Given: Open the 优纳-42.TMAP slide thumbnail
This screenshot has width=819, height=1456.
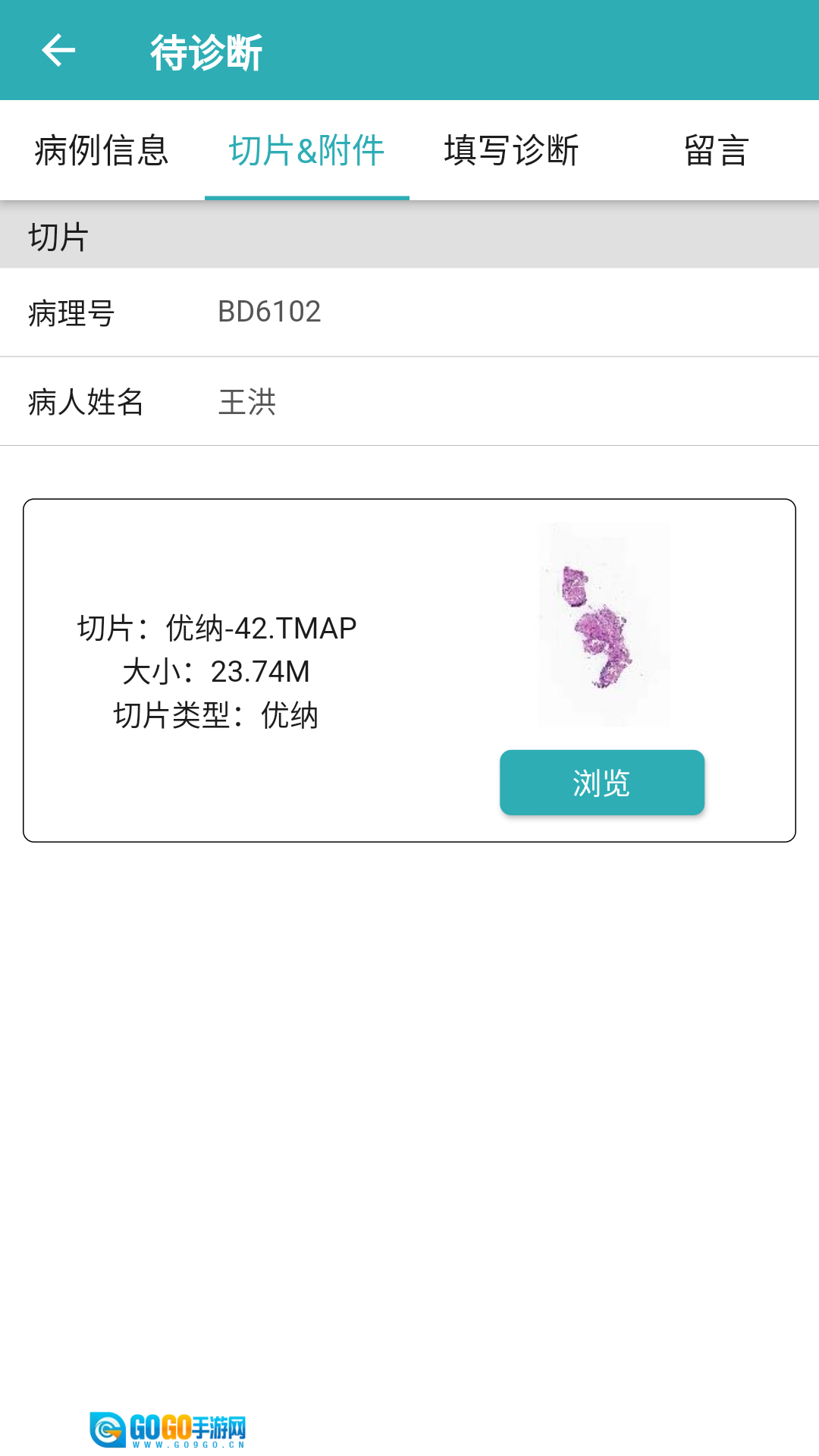Looking at the screenshot, I should [603, 625].
